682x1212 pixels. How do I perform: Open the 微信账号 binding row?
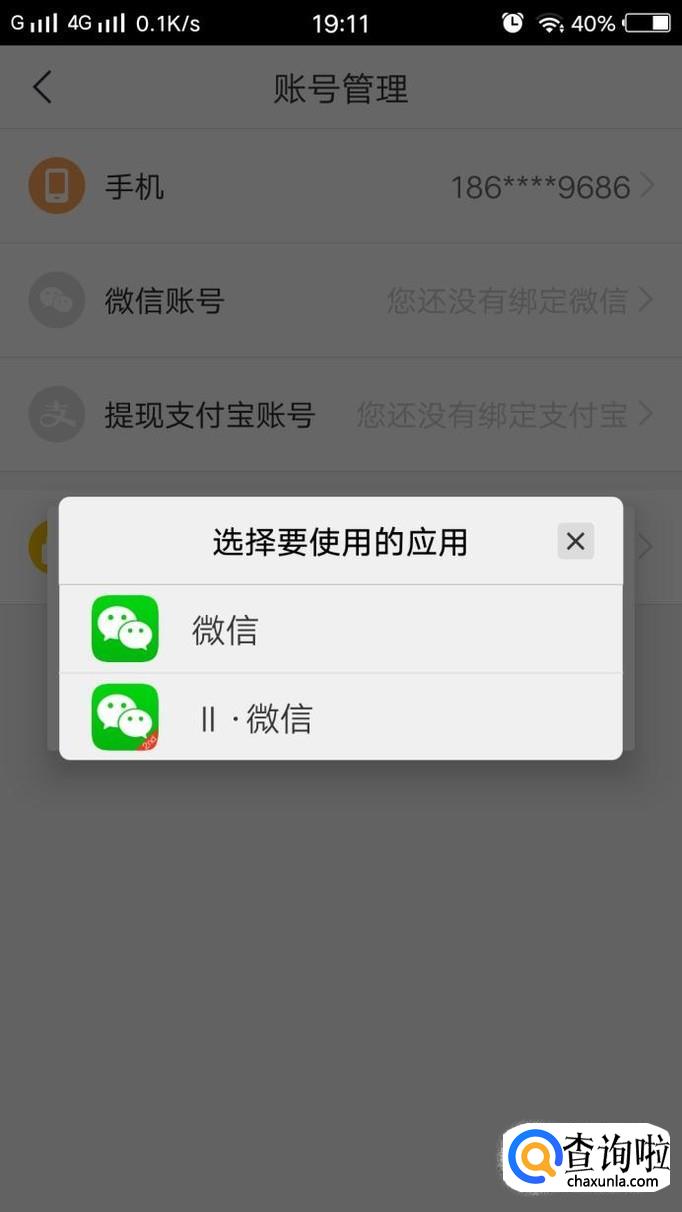coord(340,300)
